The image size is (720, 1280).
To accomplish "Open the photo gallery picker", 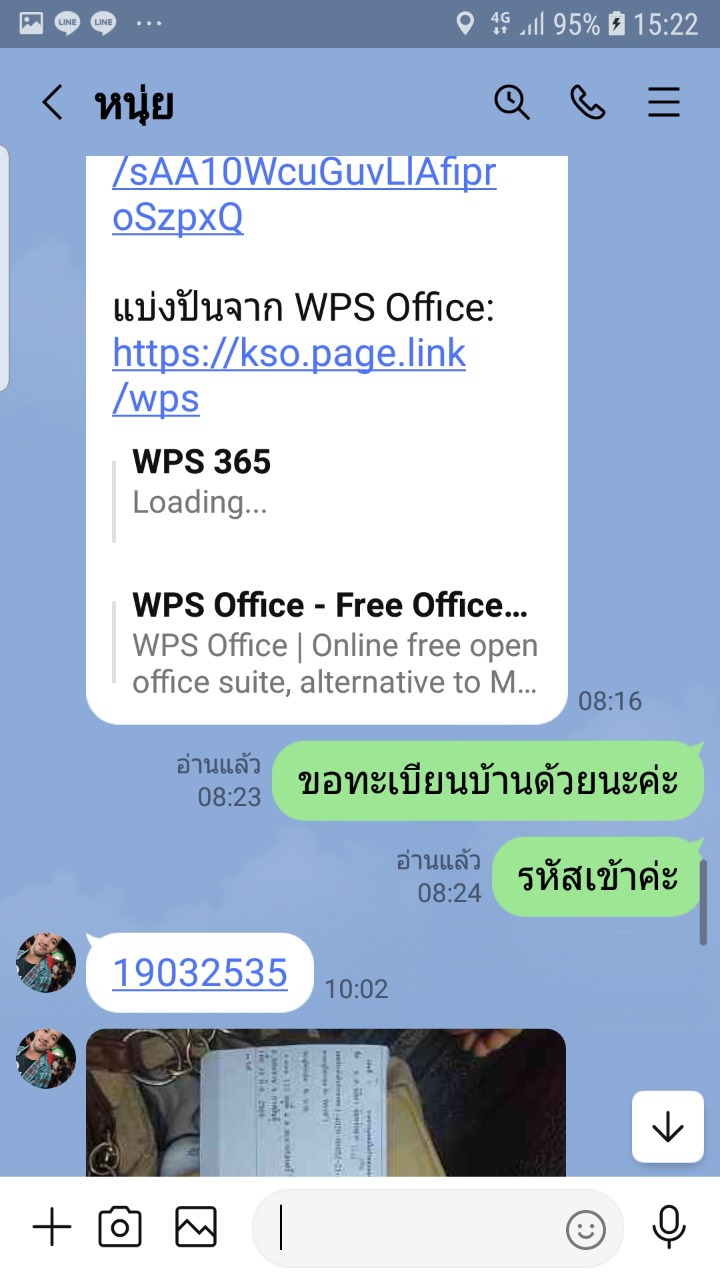I will (196, 1227).
